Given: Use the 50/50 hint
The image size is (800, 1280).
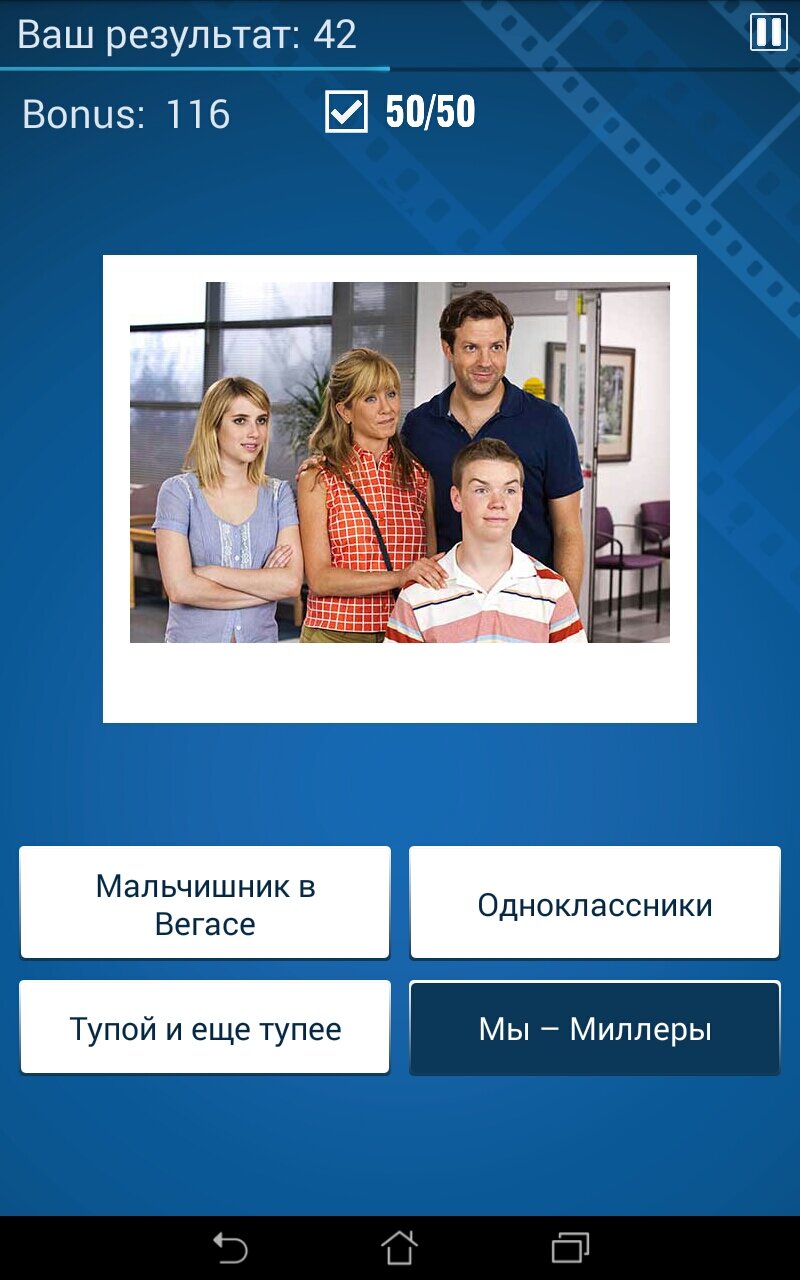Looking at the screenshot, I should (x=400, y=112).
